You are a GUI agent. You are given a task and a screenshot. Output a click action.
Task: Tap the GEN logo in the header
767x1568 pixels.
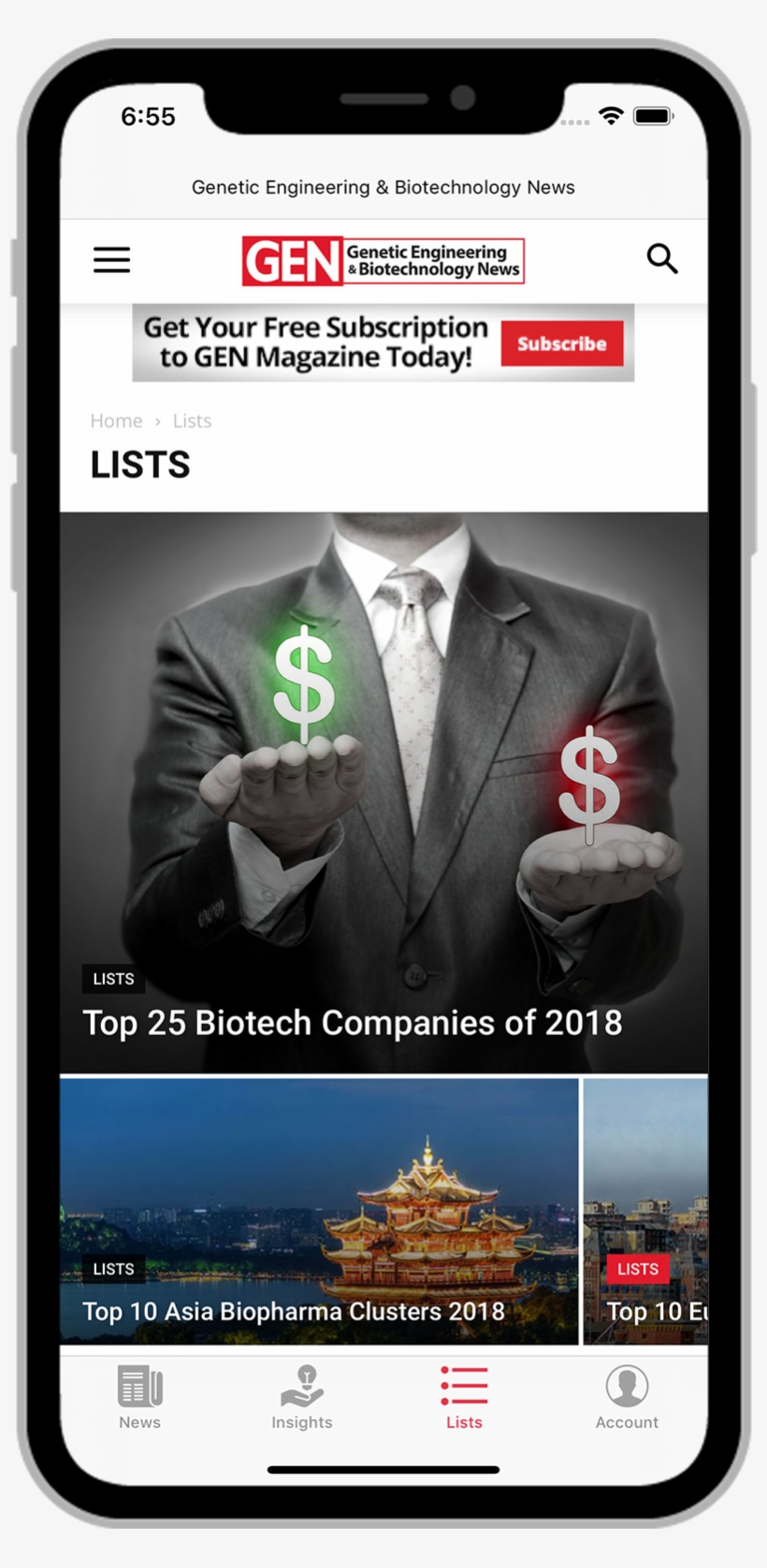[383, 260]
